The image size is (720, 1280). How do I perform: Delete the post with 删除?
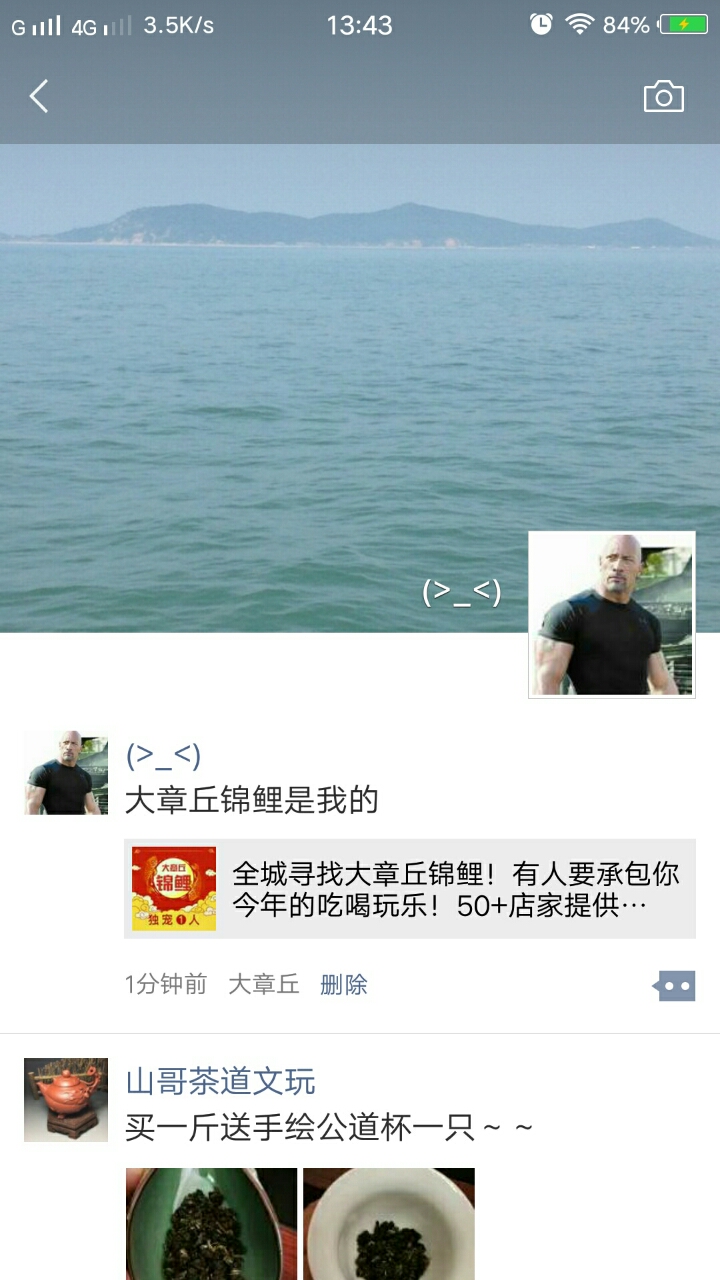344,985
